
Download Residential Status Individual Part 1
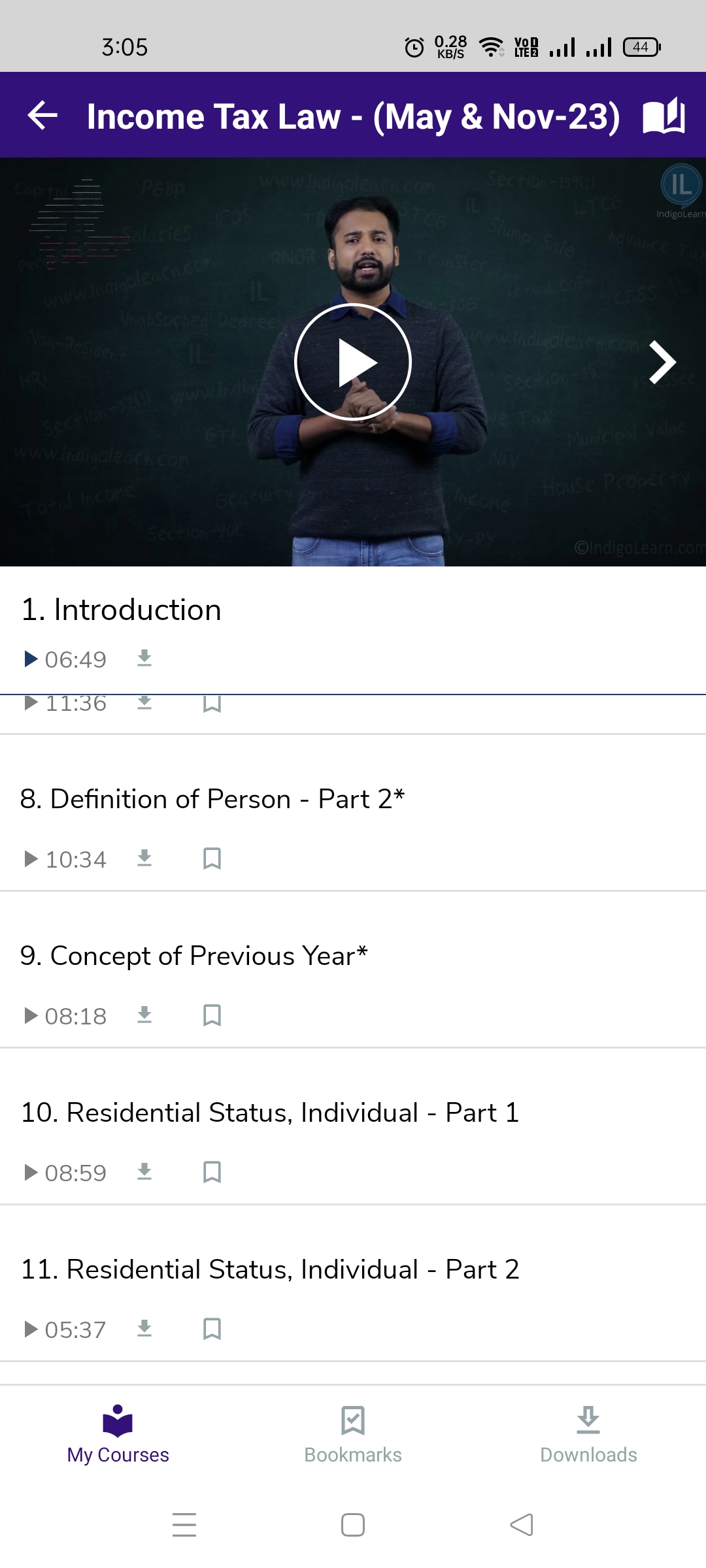tap(144, 1172)
